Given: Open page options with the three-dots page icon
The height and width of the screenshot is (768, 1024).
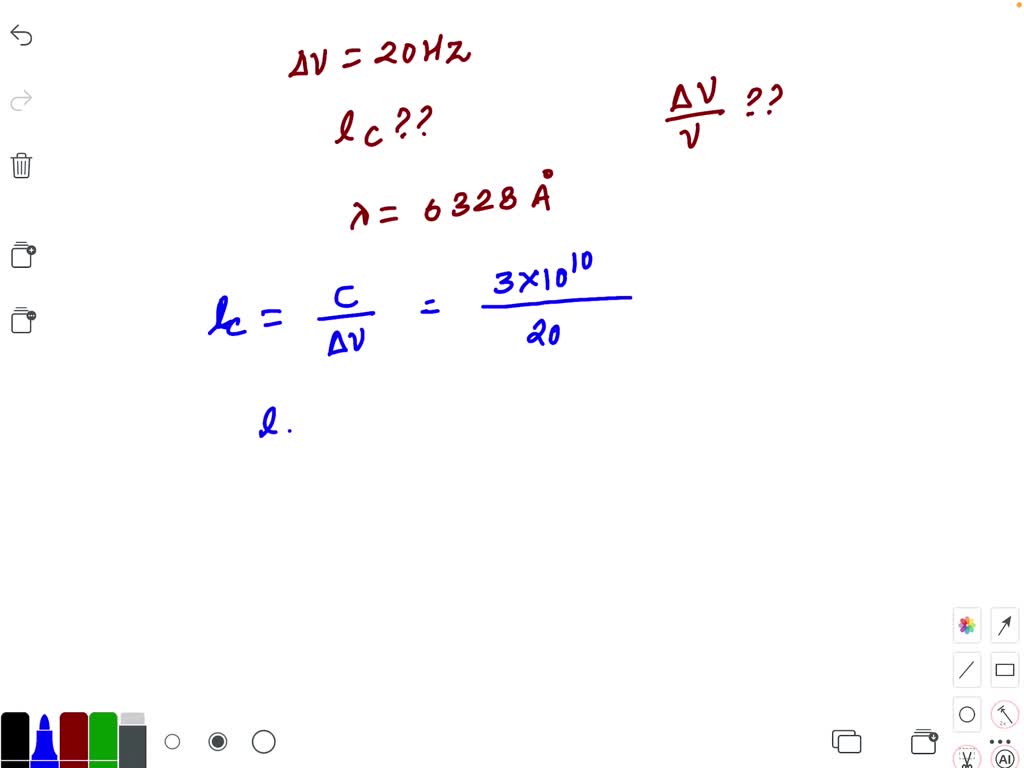Looking at the screenshot, I should coord(22,321).
